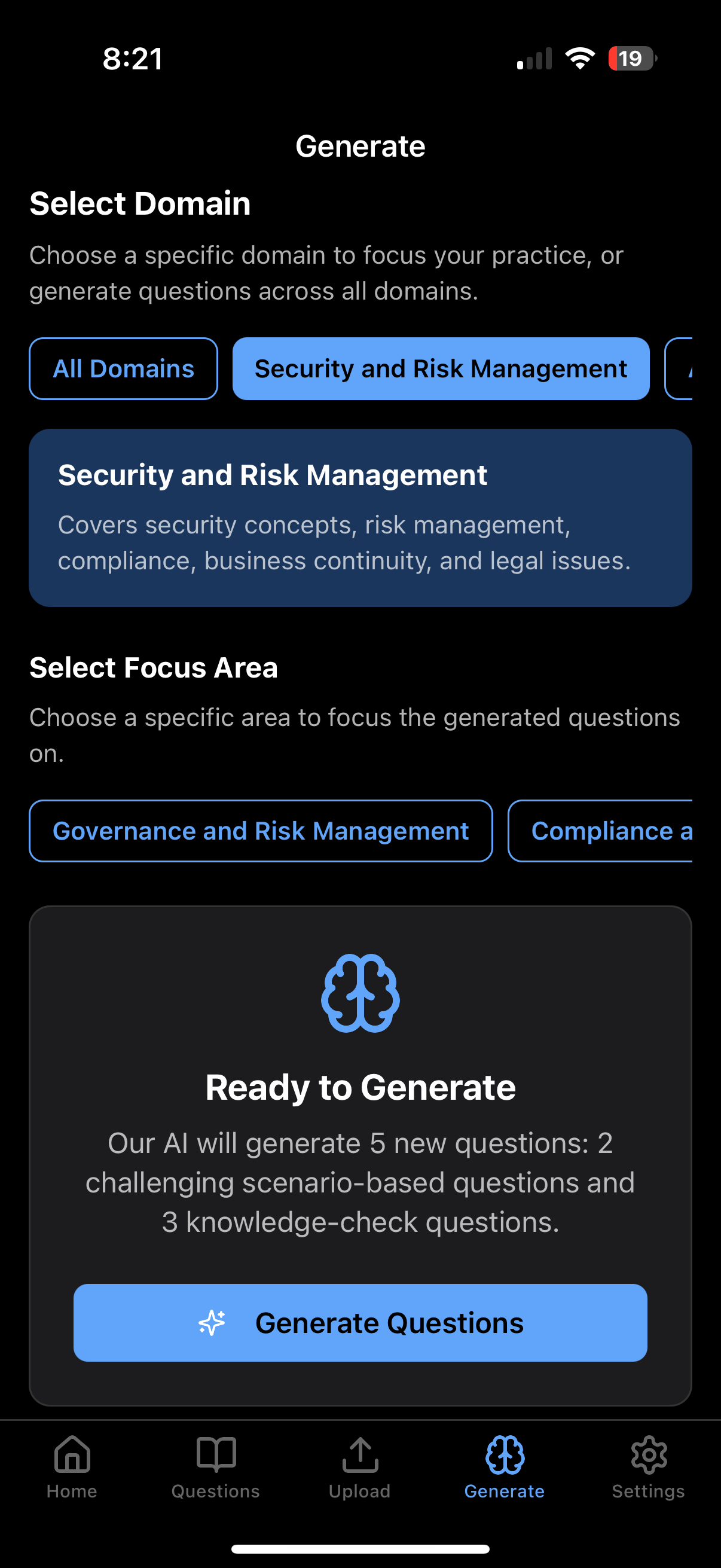Tap the sparkle icon on Generate Questions
The image size is (721, 1568).
[x=211, y=1322]
